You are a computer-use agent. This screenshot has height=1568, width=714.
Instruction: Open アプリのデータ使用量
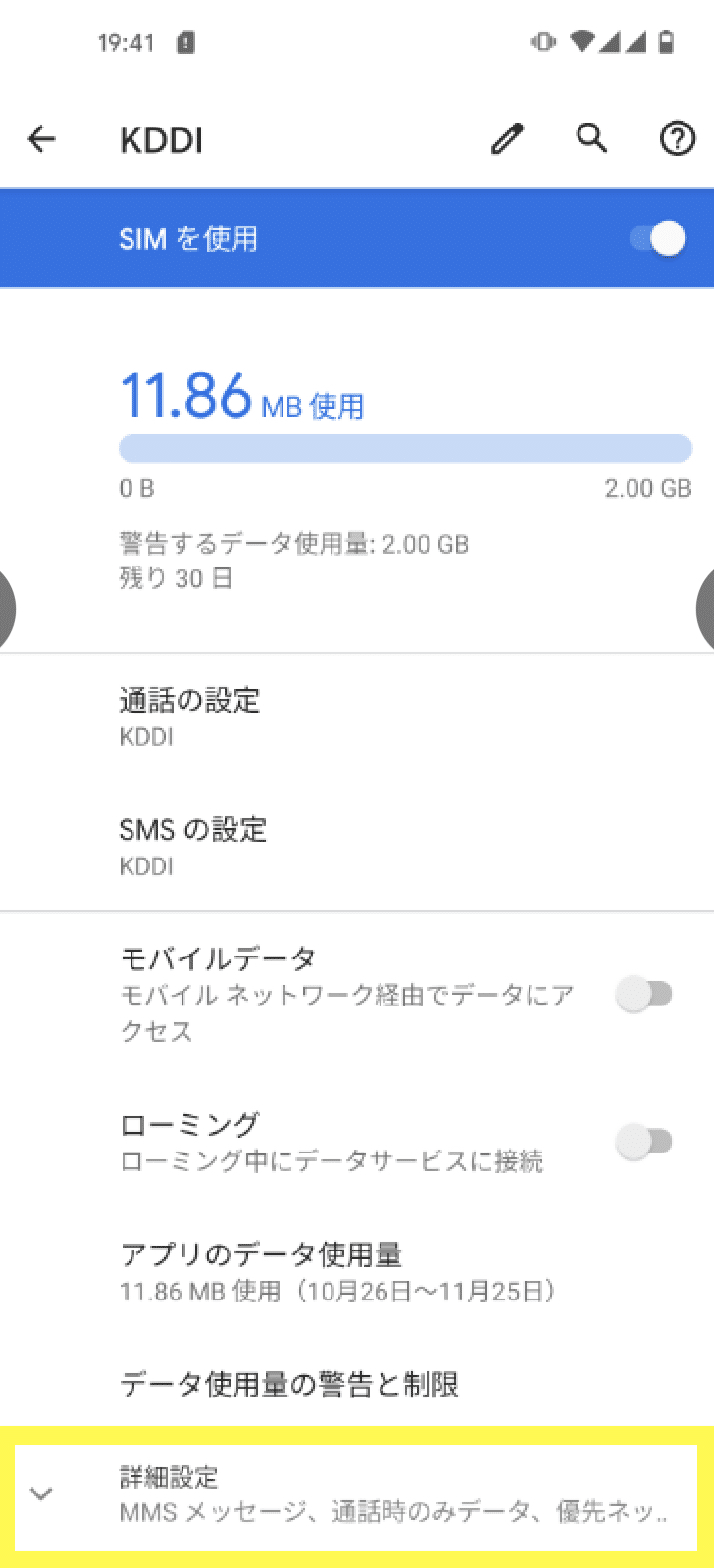click(x=357, y=1271)
